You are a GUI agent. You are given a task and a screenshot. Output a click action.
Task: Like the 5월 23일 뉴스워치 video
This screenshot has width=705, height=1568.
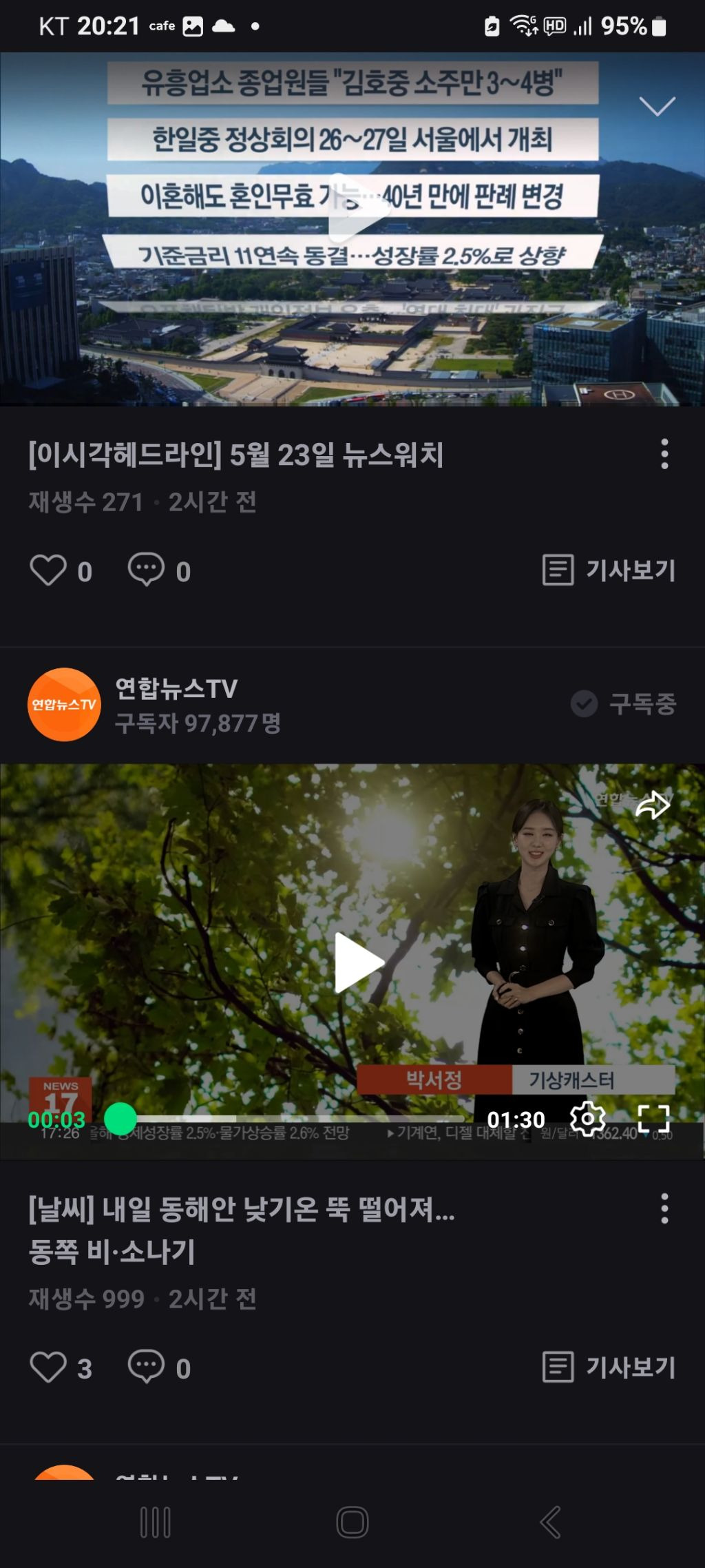coord(48,570)
